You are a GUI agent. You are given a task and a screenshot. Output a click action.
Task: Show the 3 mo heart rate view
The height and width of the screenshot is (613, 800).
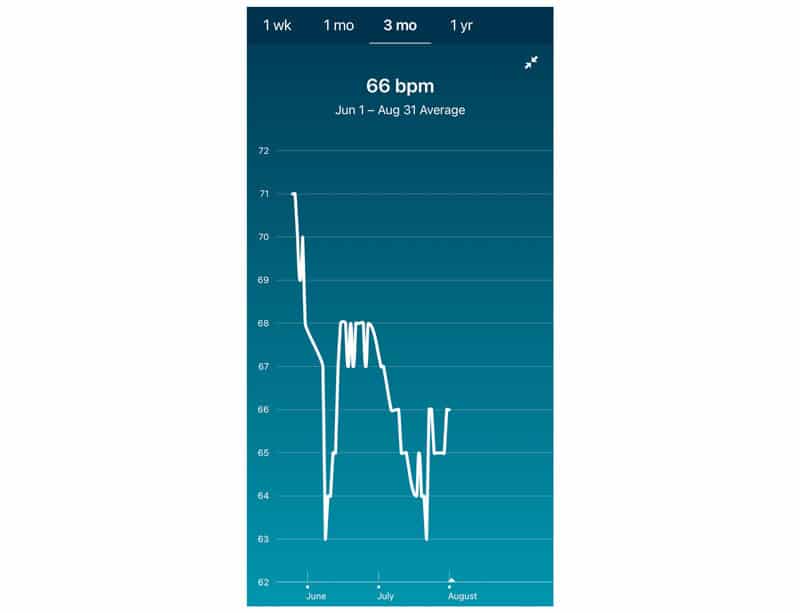(400, 25)
